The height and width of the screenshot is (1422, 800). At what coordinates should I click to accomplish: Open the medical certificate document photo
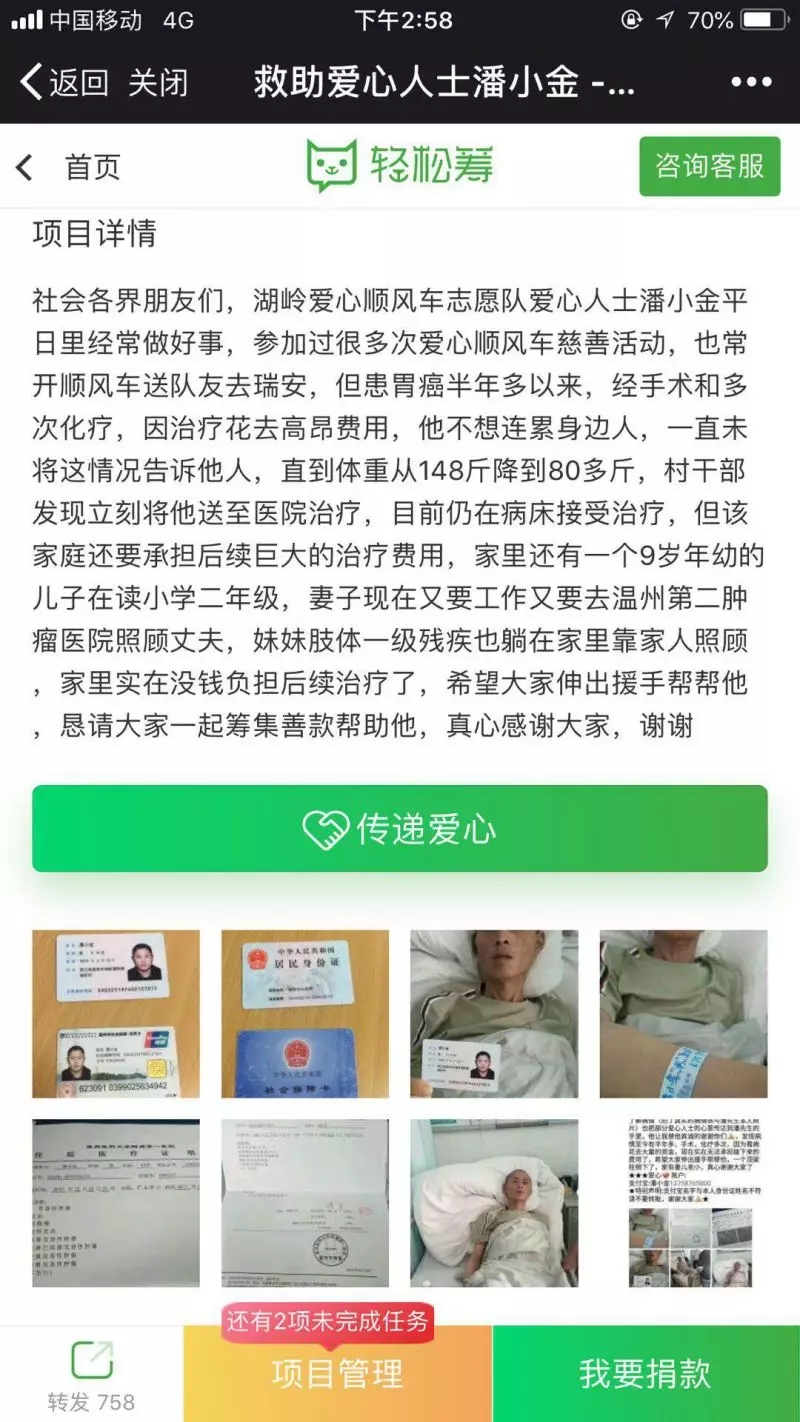pyautogui.click(x=116, y=1203)
